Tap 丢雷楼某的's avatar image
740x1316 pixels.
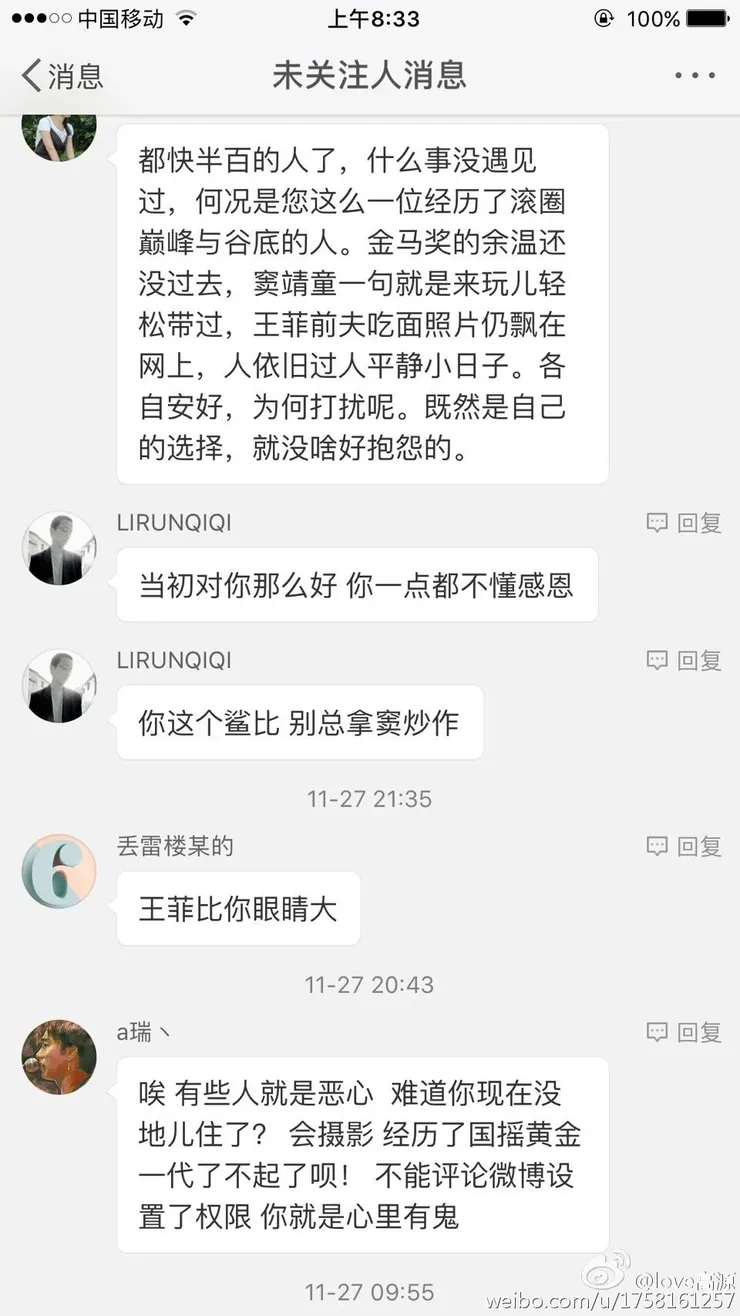(x=58, y=870)
